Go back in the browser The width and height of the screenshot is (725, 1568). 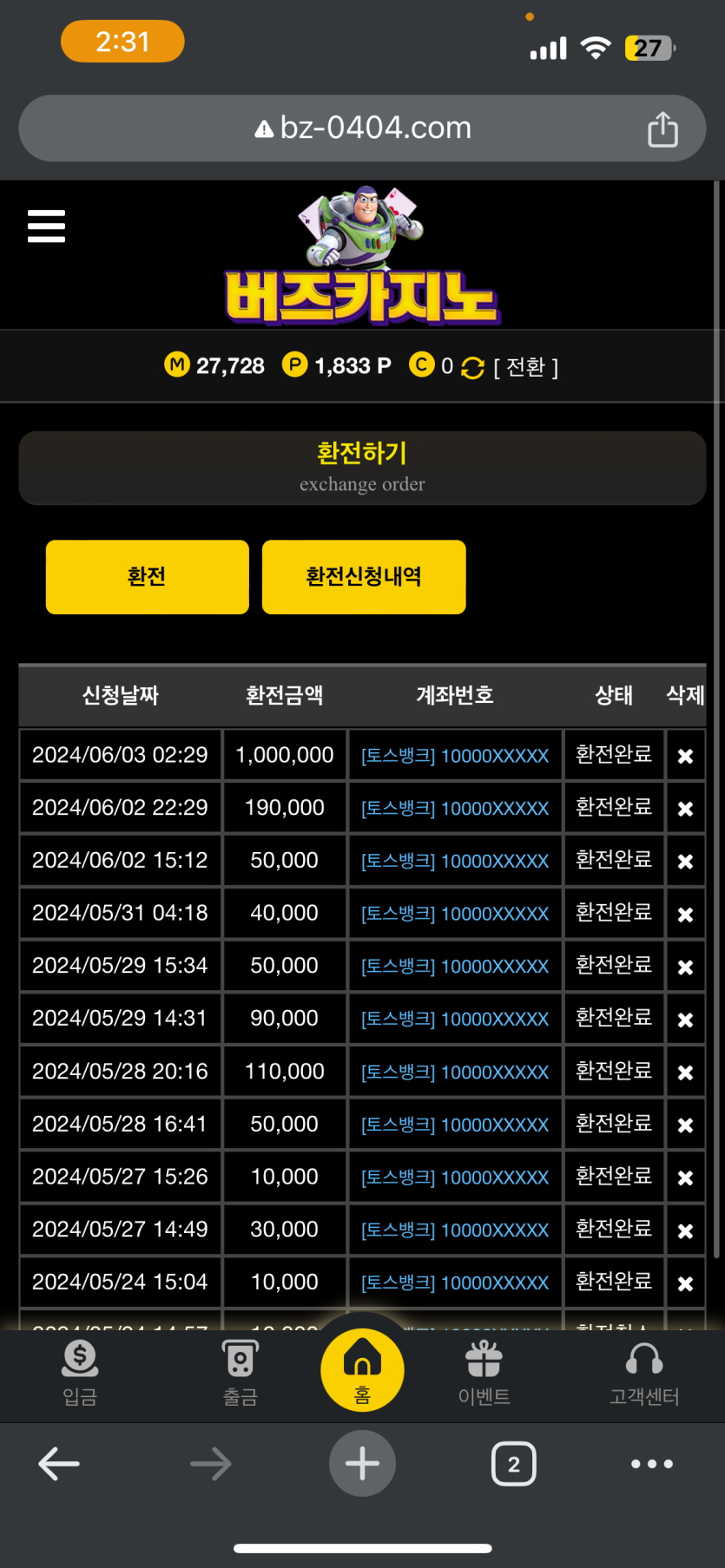click(59, 1464)
